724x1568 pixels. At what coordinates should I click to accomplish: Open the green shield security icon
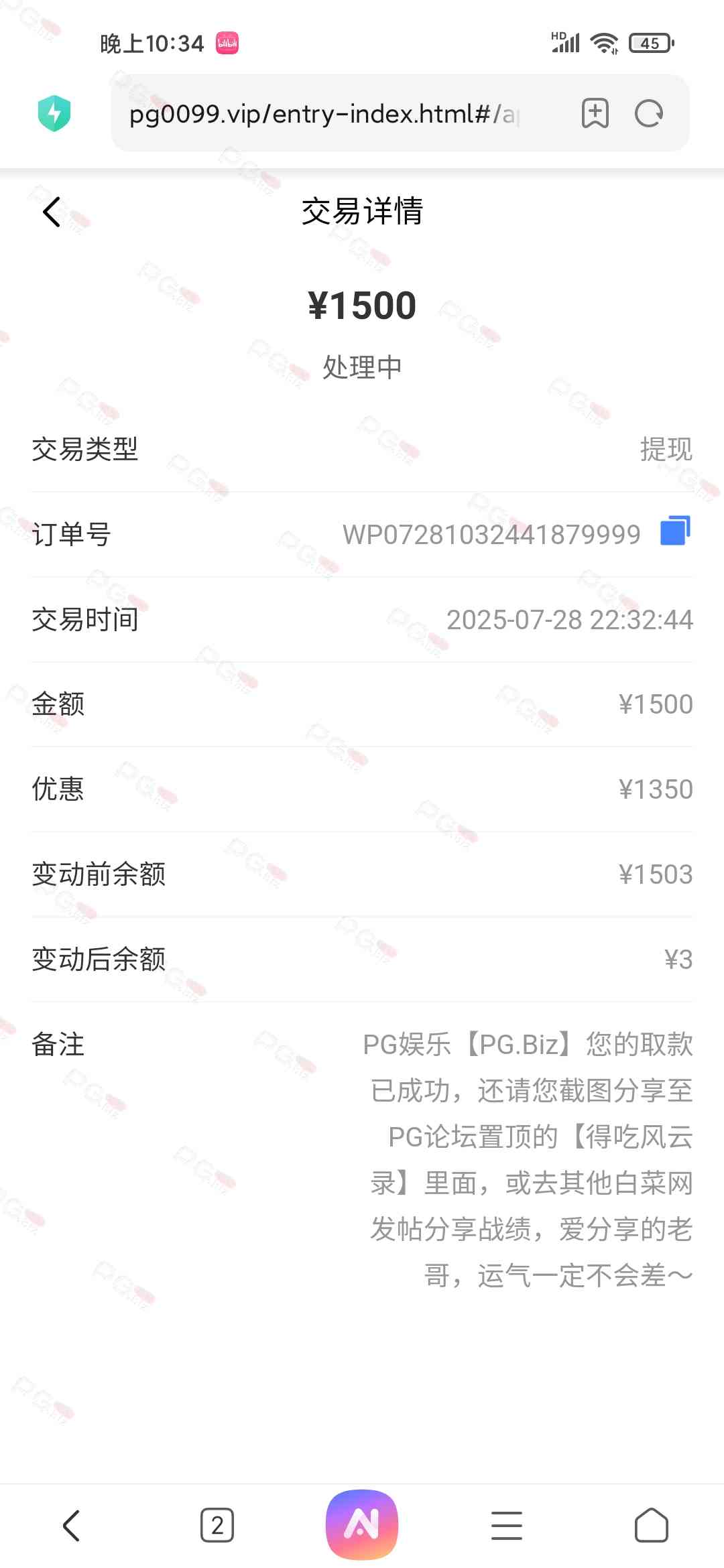click(x=54, y=113)
